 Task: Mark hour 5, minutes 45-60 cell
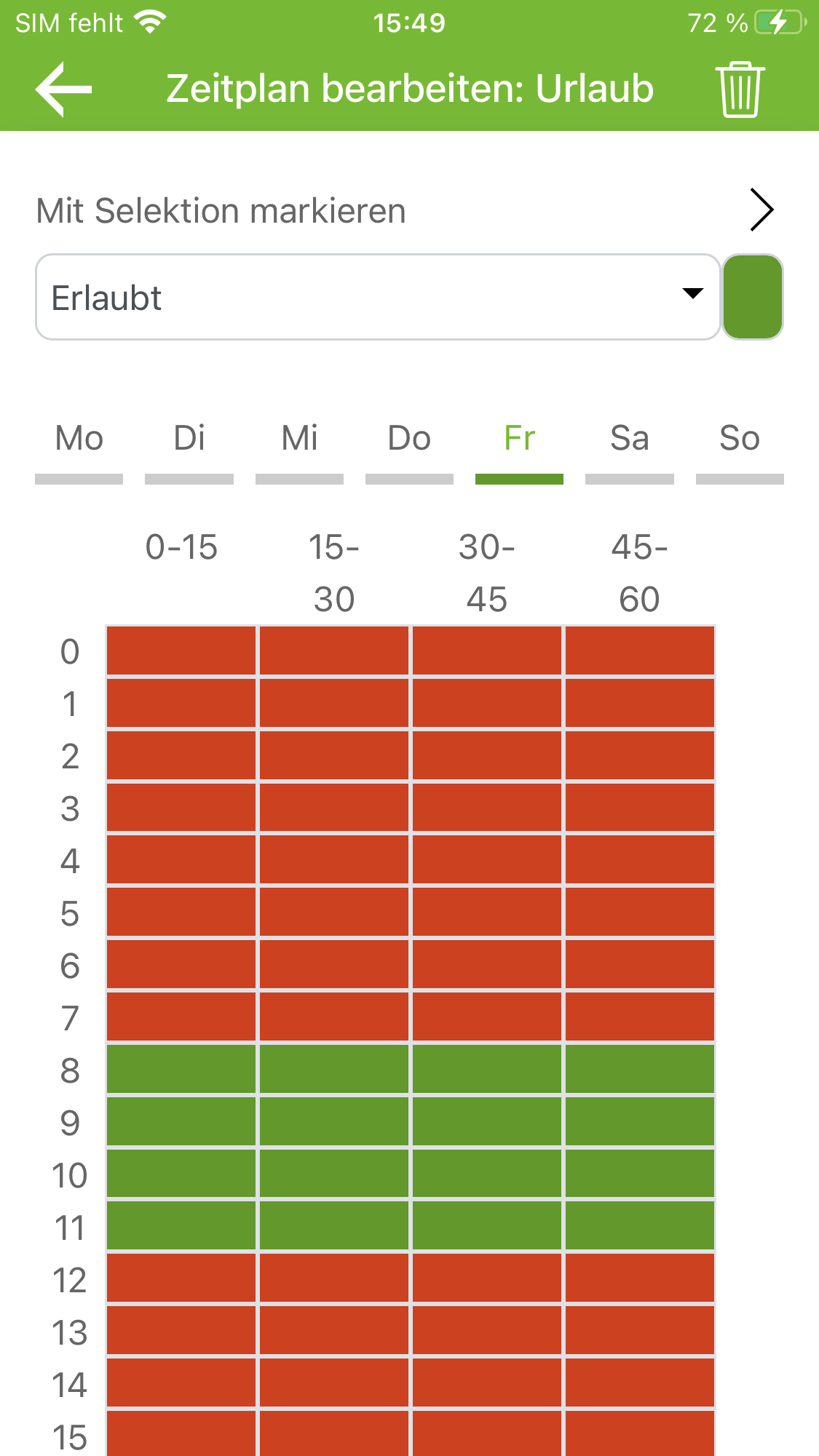640,912
